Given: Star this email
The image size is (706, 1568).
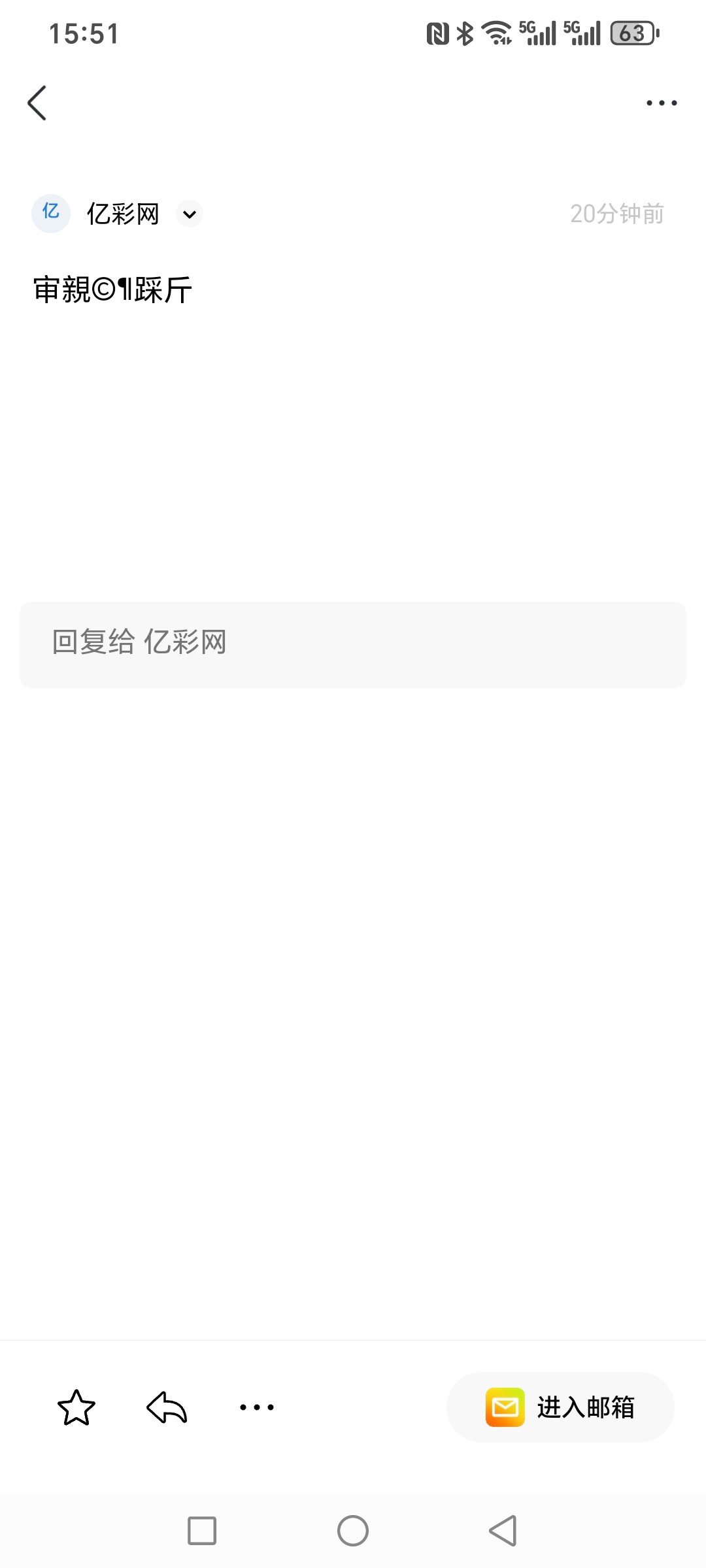Looking at the screenshot, I should coord(76,1407).
